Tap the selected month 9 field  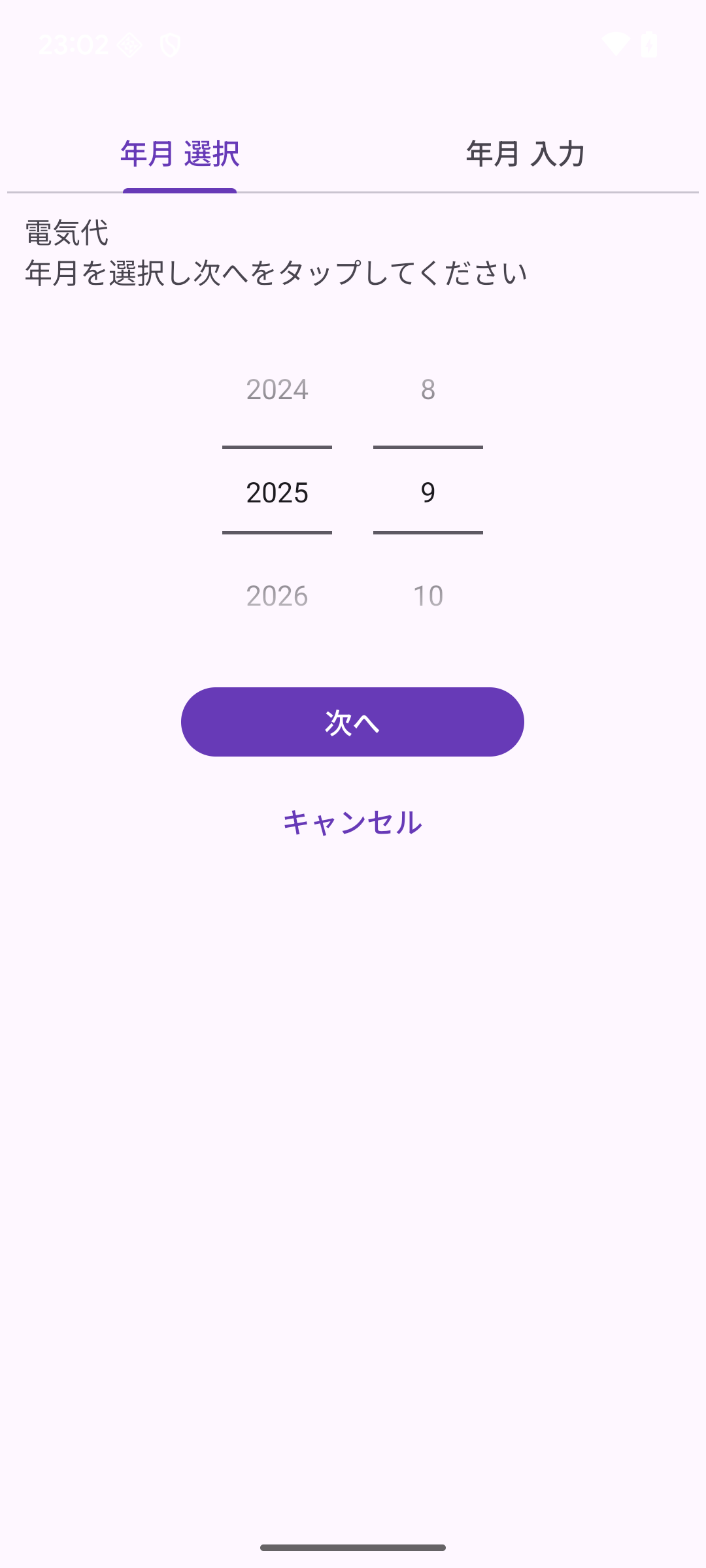[x=428, y=493]
